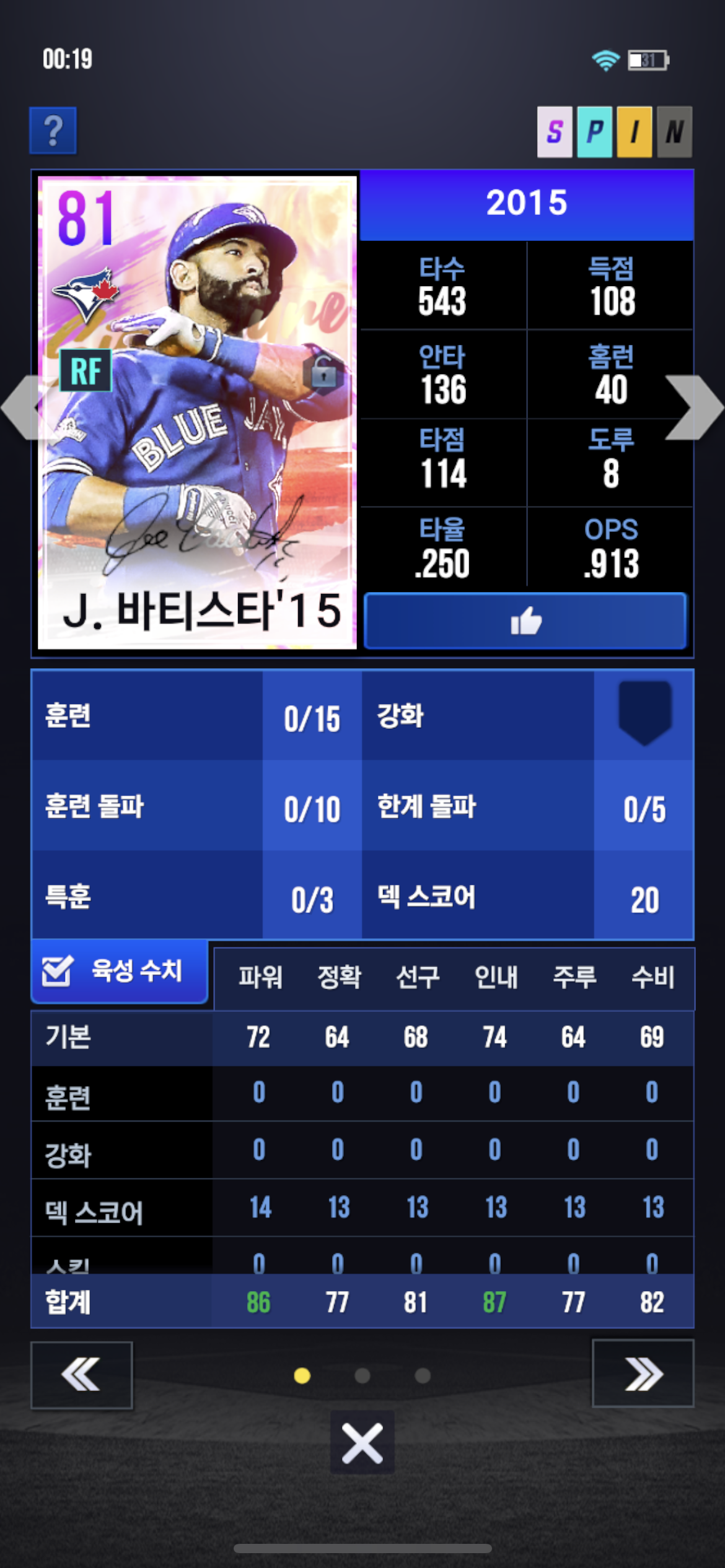The width and height of the screenshot is (725, 1568).
Task: Jump forward with double right chevron button
Action: [x=643, y=1374]
